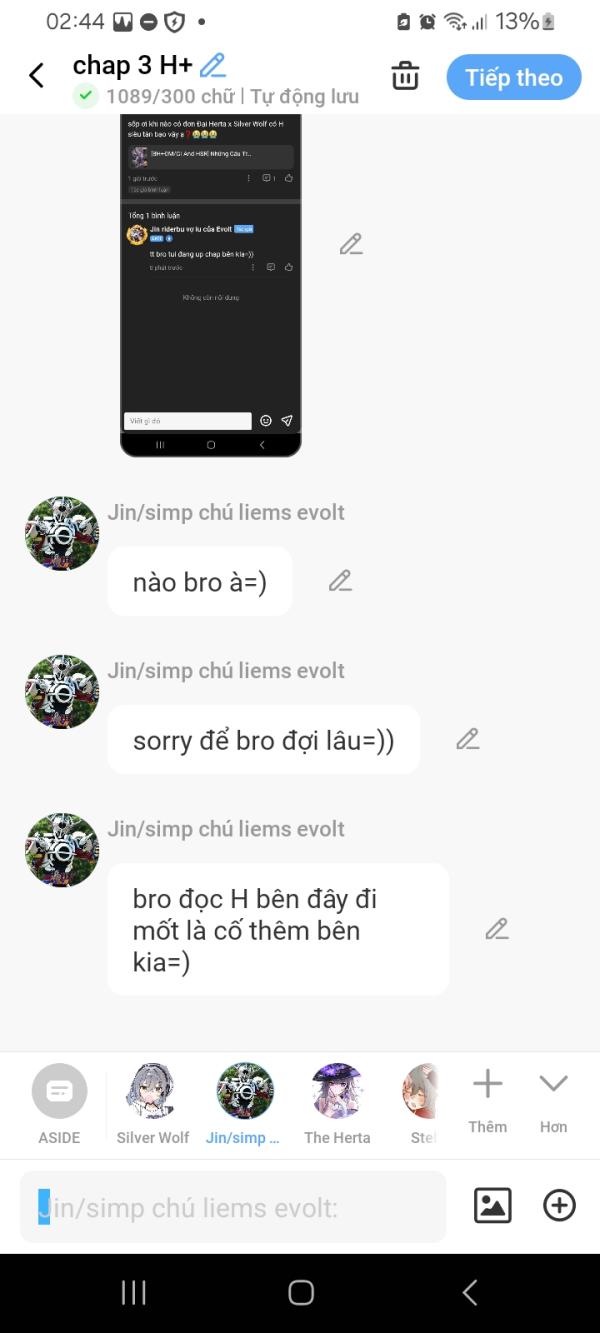Viewport: 600px width, 1333px height.
Task: Select the ASIDE narrator option
Action: point(59,1102)
